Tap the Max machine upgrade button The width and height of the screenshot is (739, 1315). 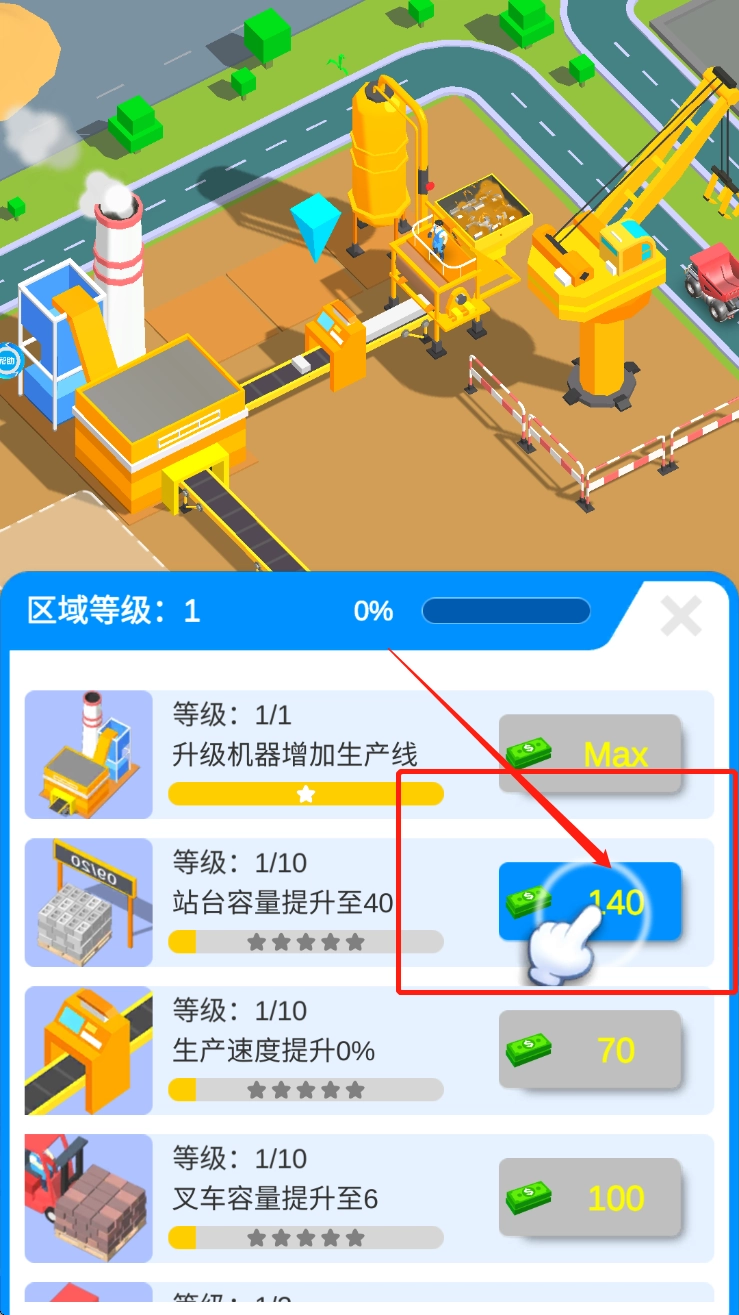pos(590,754)
